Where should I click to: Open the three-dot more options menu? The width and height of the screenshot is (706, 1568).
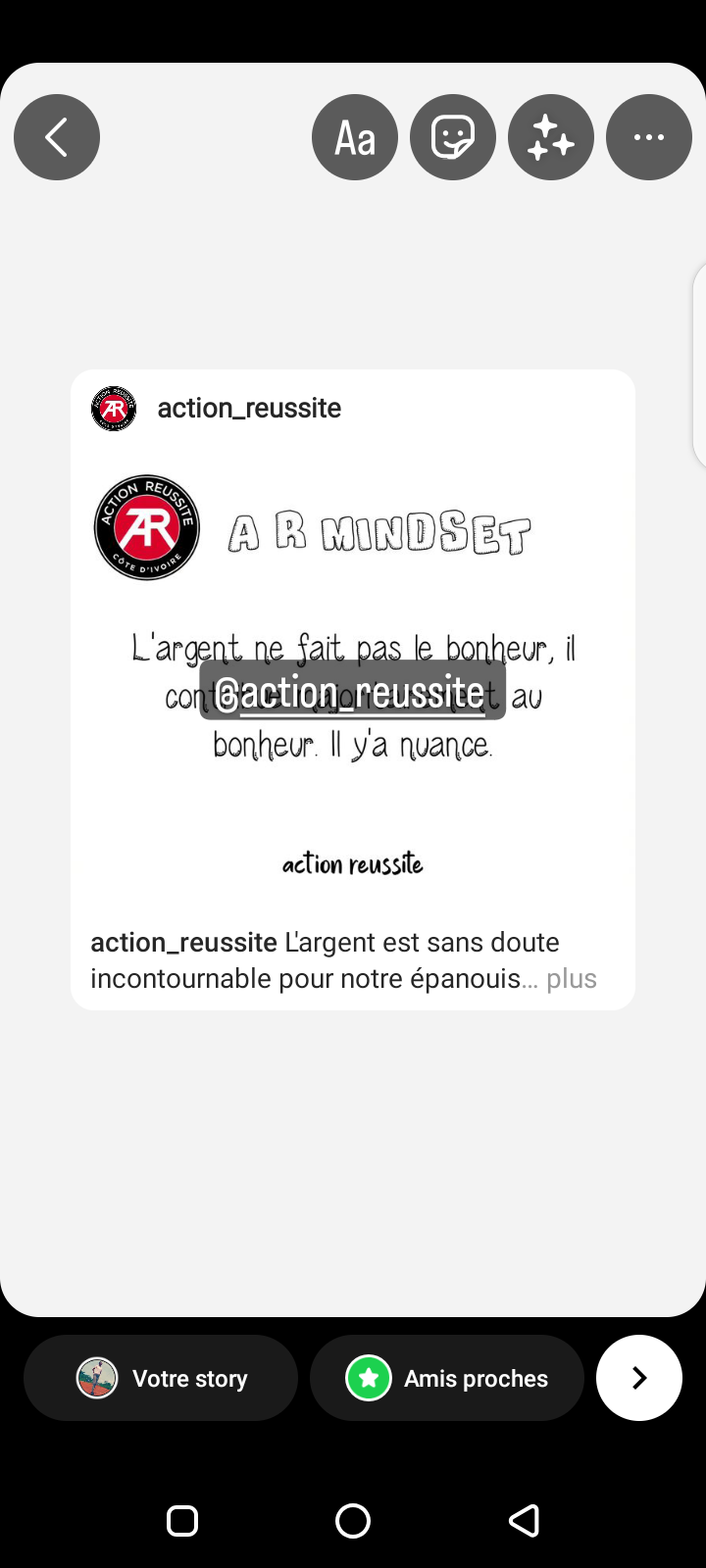649,137
